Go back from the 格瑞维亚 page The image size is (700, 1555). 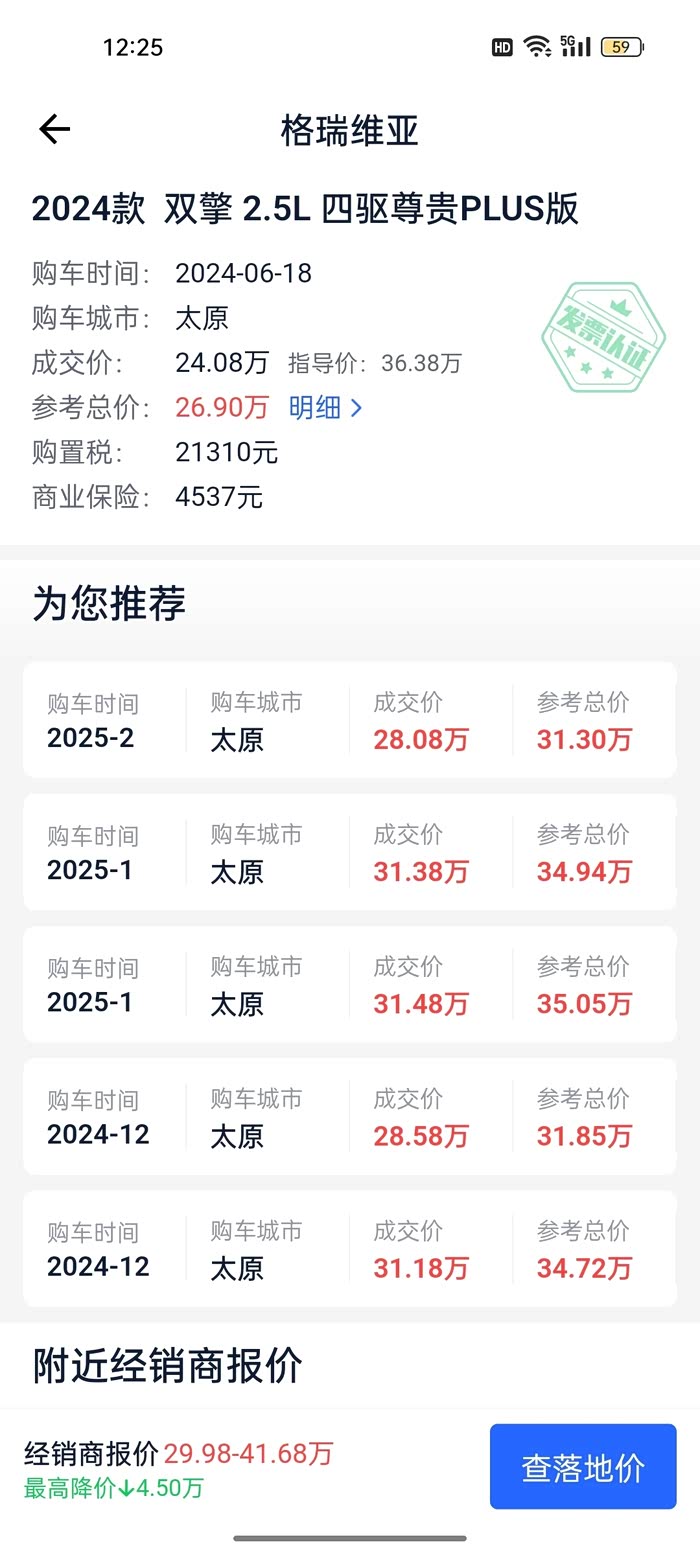[55, 129]
